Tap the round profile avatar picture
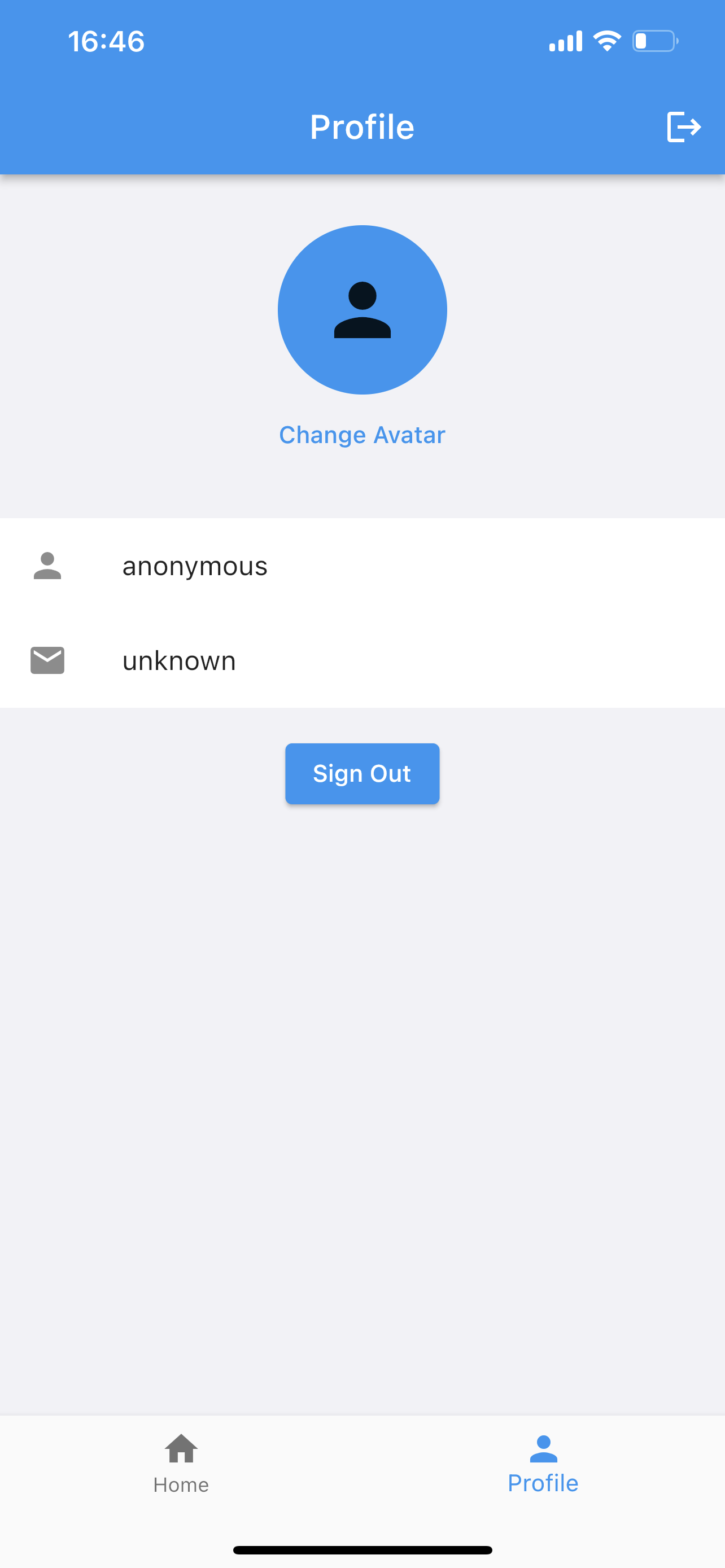This screenshot has width=725, height=1568. (362, 310)
